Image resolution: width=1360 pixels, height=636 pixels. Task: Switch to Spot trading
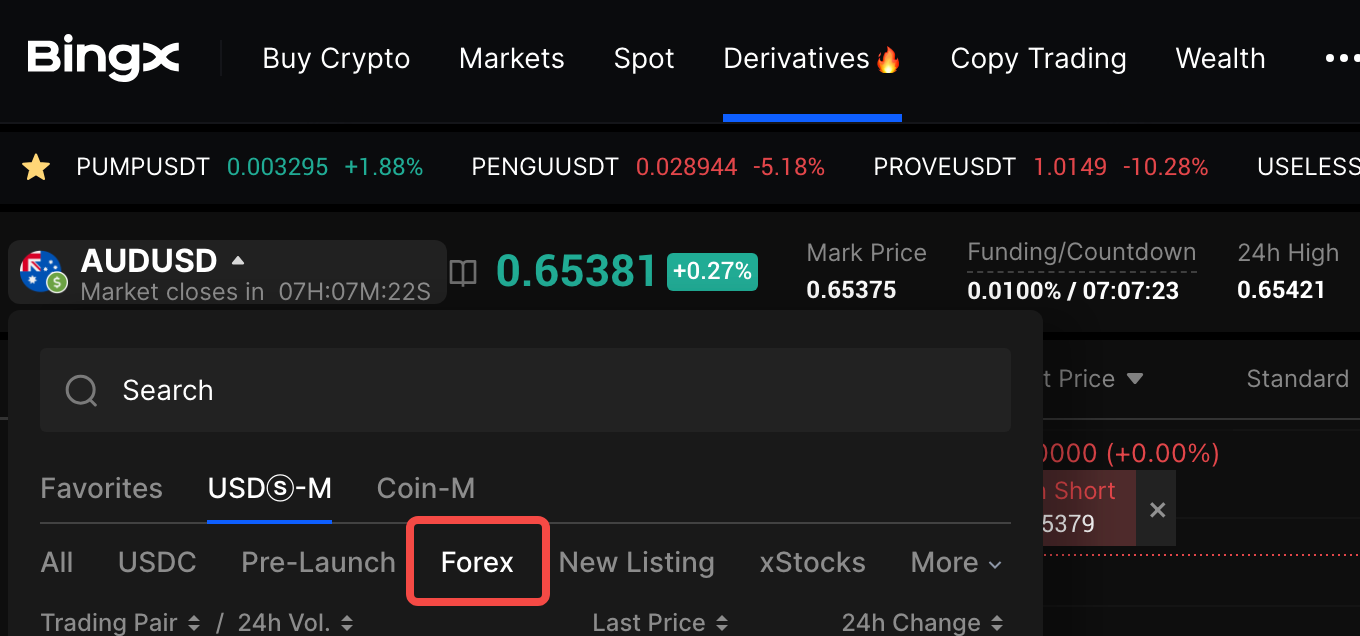[644, 59]
